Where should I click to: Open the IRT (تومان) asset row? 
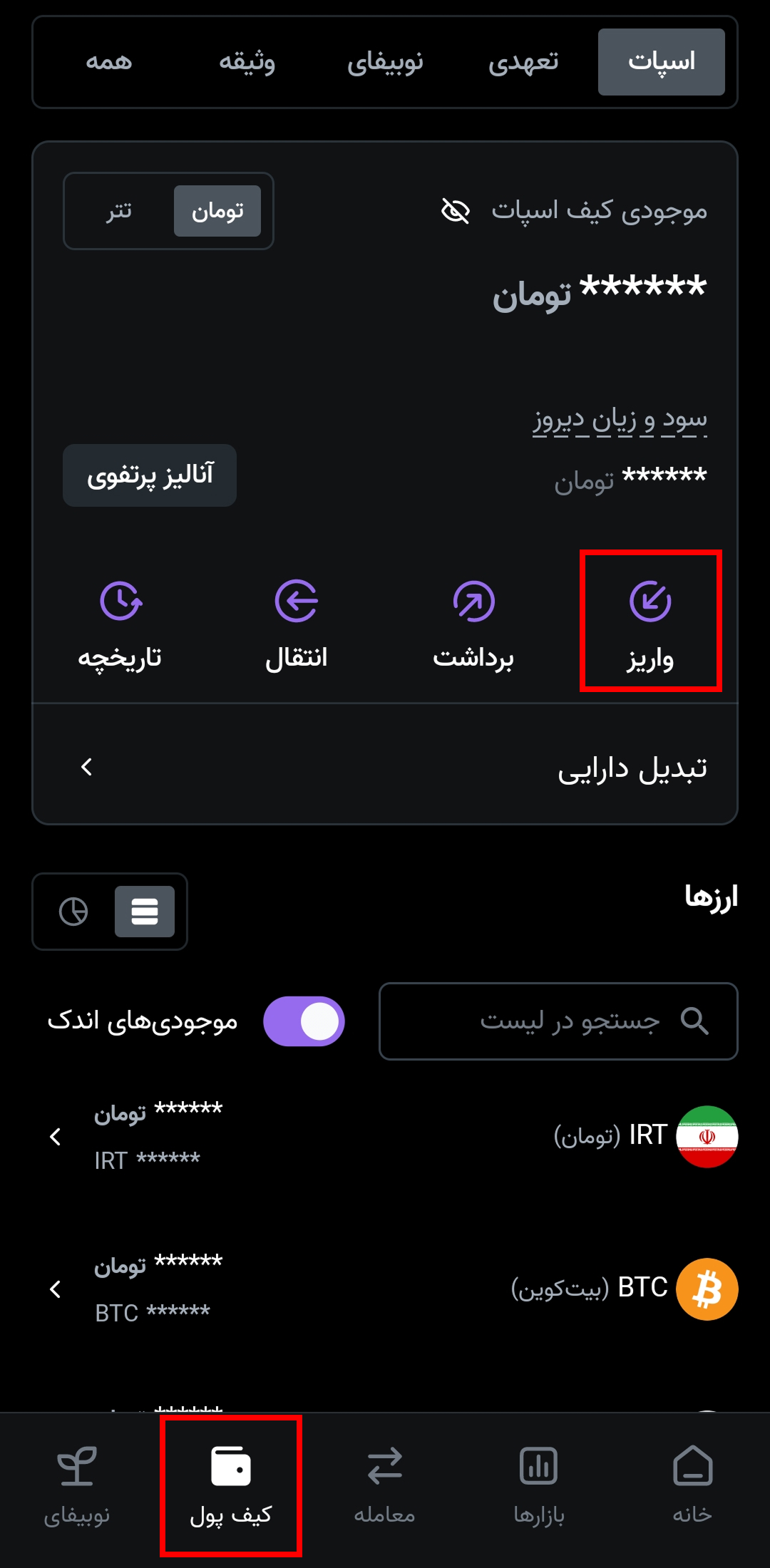coord(385,1136)
